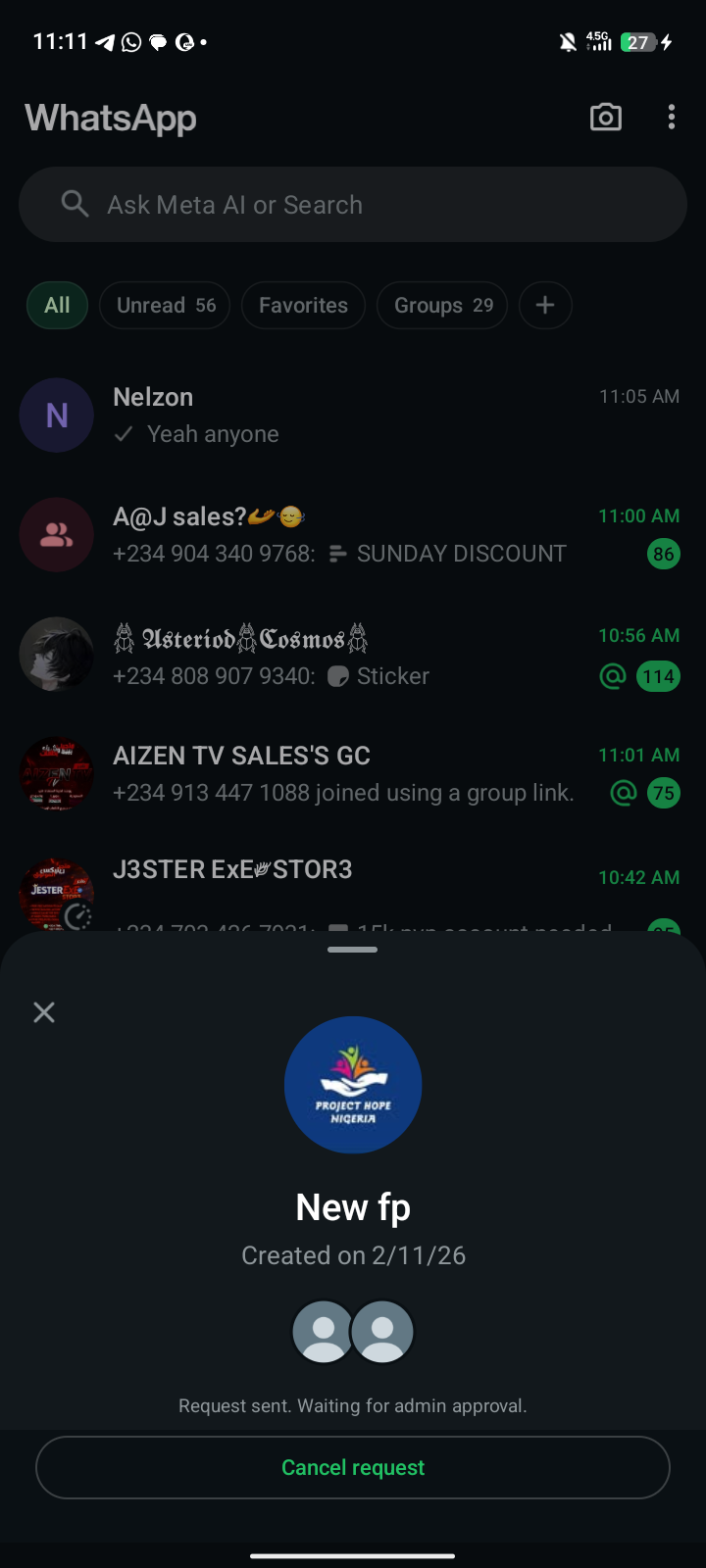706x1568 pixels.
Task: Open AIZEN TV SALES'S GC chat
Action: click(353, 774)
